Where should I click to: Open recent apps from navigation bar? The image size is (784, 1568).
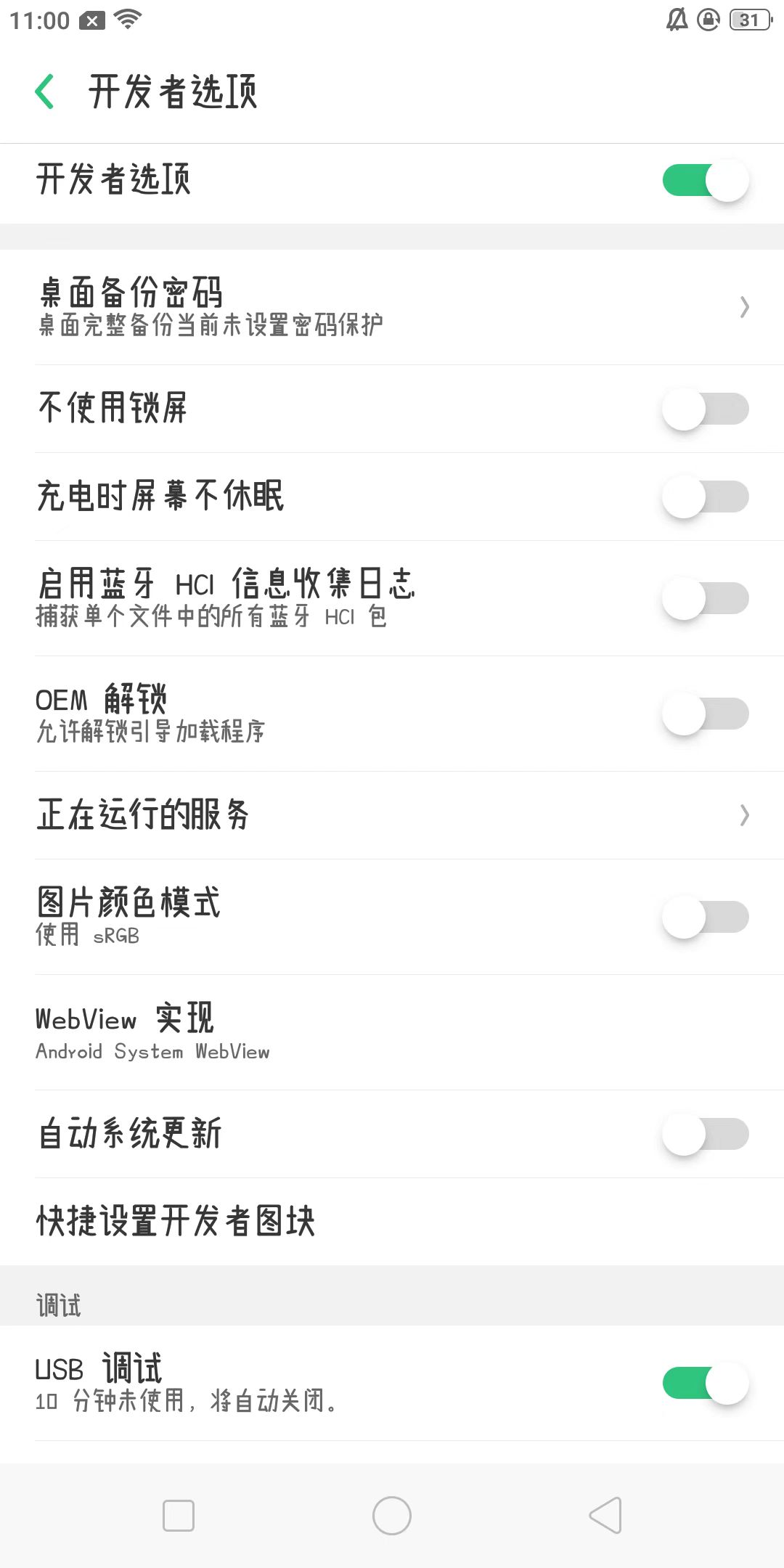click(x=179, y=1516)
